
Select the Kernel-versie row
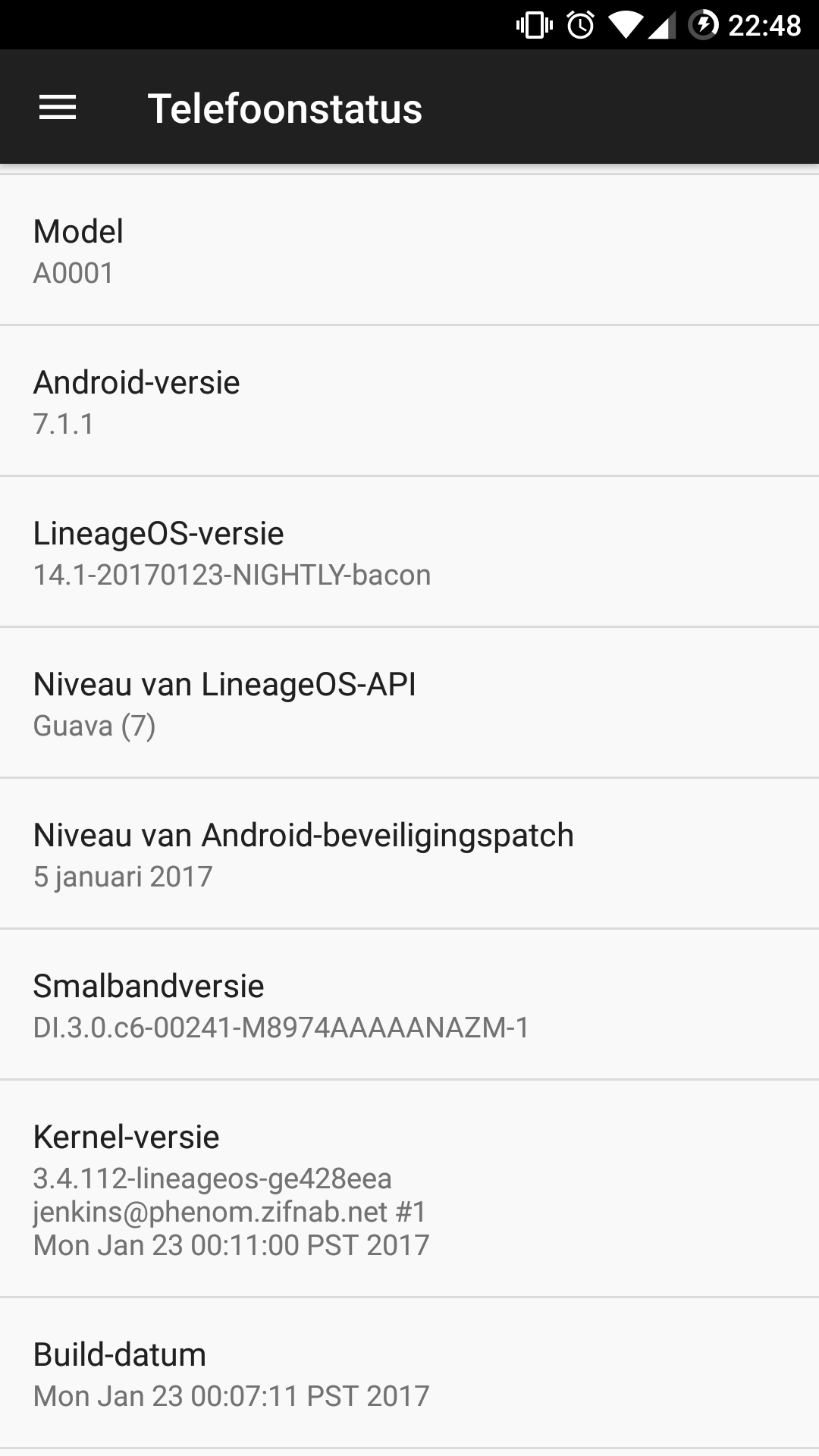click(x=409, y=1189)
